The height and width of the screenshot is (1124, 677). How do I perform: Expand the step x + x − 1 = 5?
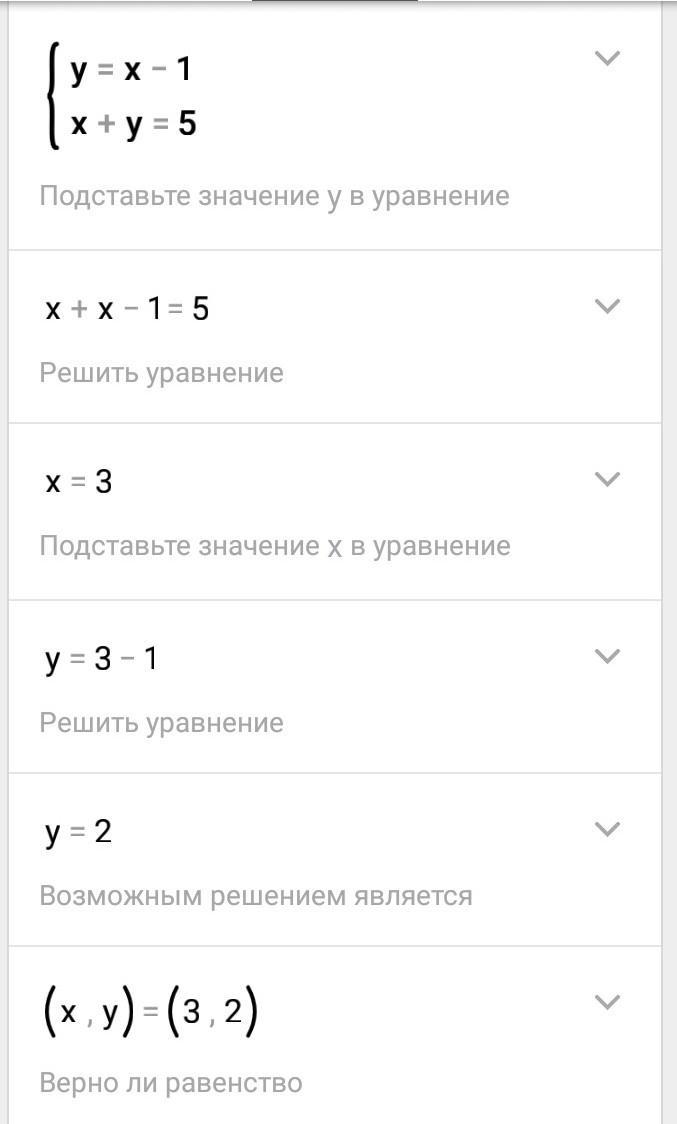607,306
